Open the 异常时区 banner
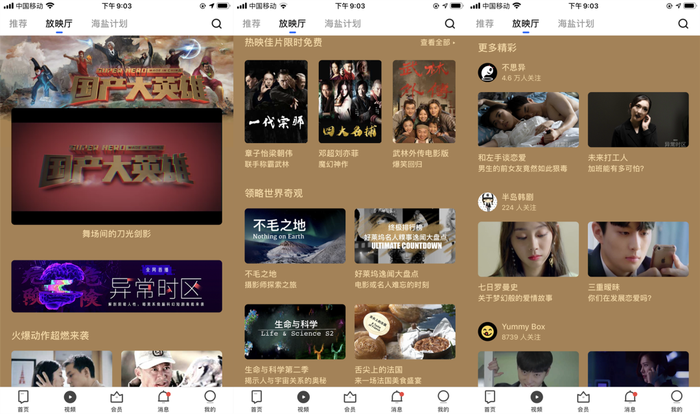700x414 pixels. click(x=116, y=286)
